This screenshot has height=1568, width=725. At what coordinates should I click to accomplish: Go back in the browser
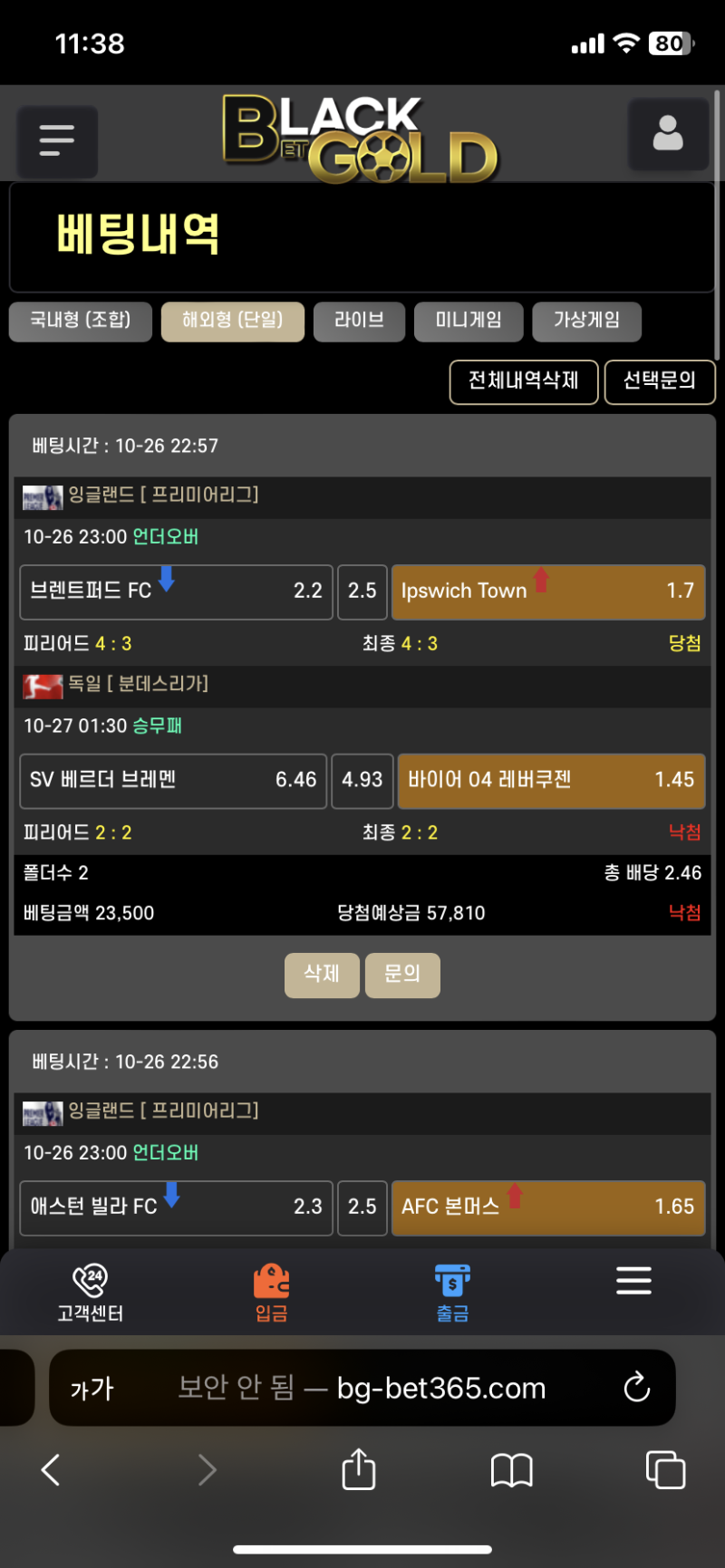tap(52, 1469)
